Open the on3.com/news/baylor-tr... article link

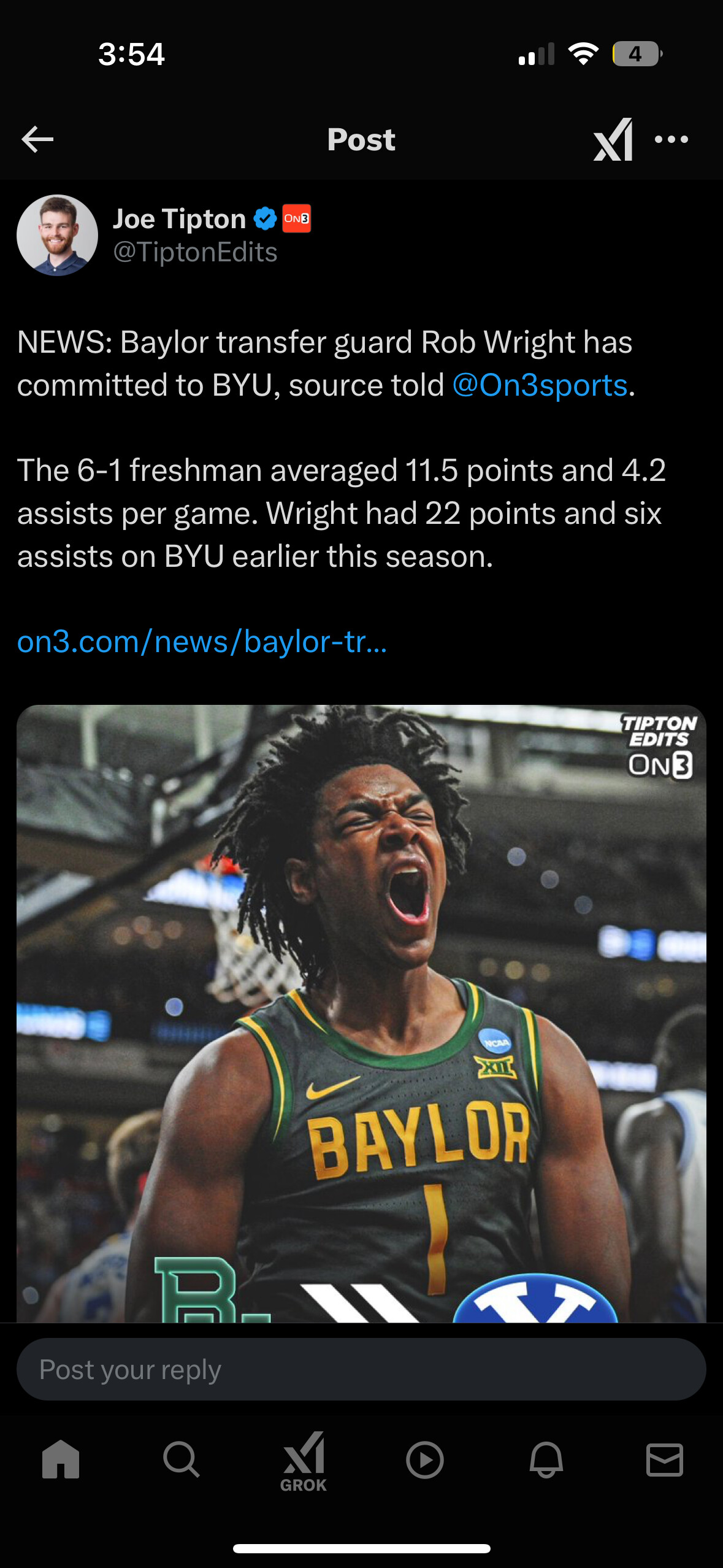tap(202, 642)
